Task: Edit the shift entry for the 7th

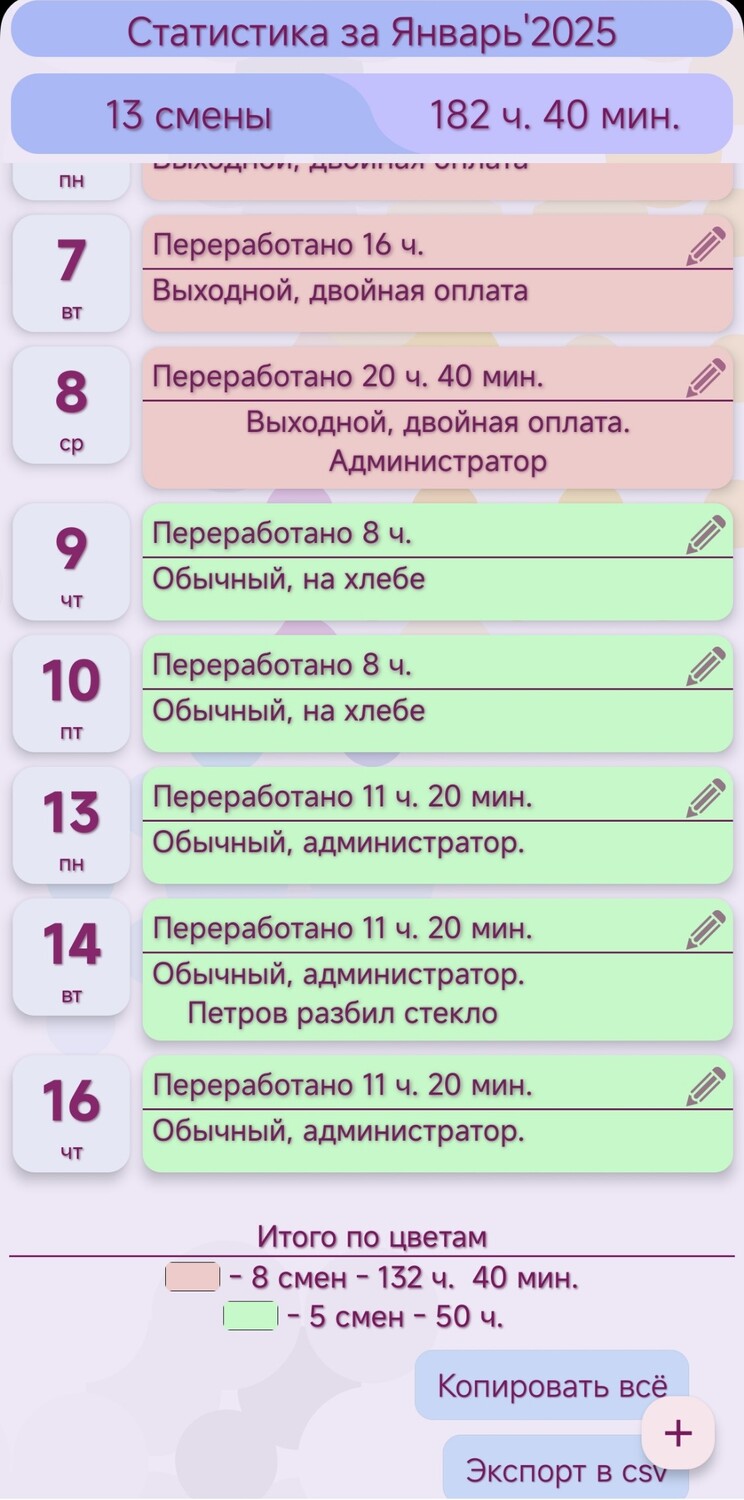Action: click(705, 246)
